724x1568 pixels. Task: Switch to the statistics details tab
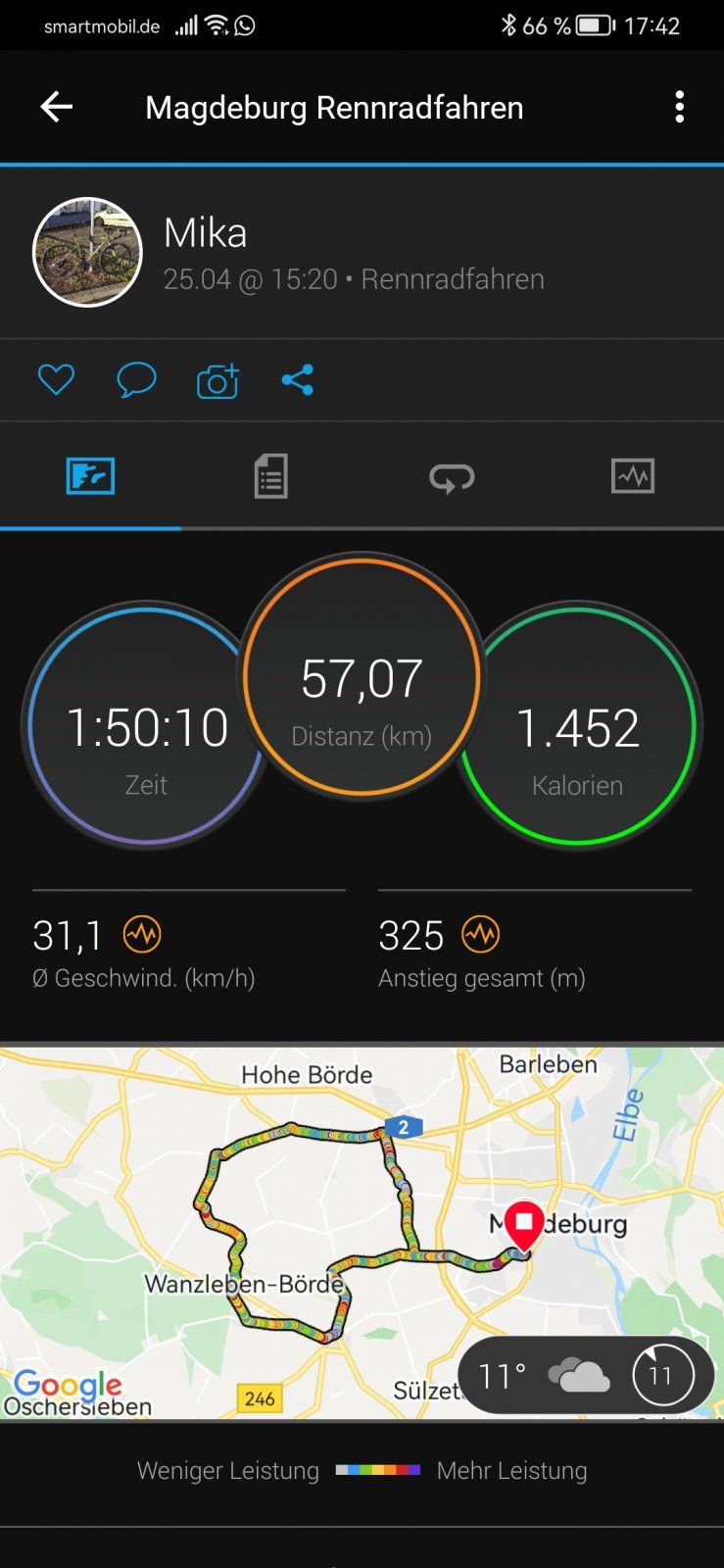(x=270, y=476)
